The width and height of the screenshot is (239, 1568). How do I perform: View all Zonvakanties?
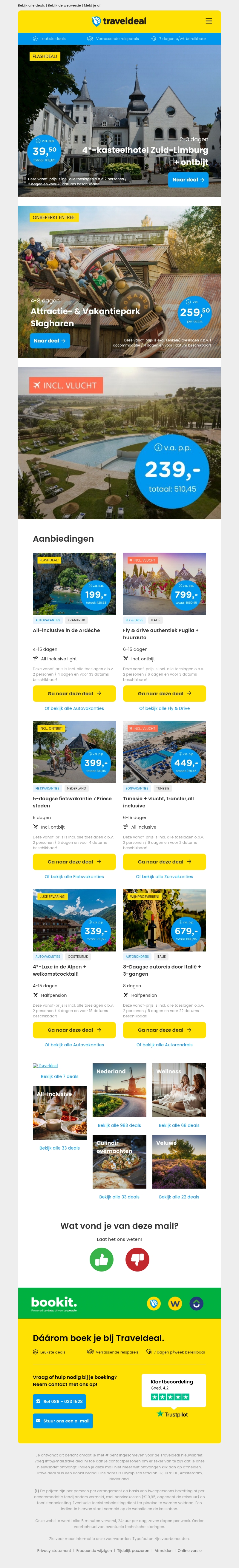pos(164,877)
